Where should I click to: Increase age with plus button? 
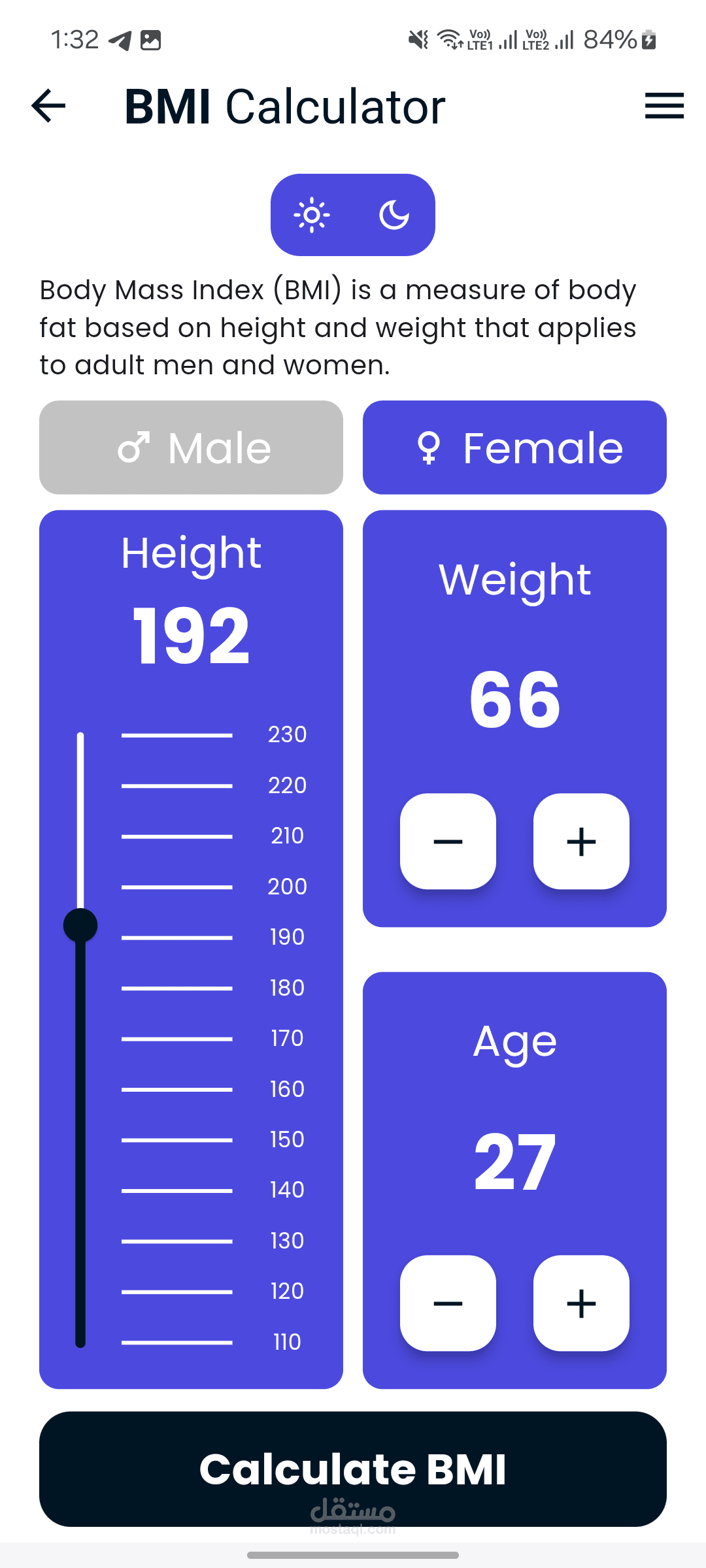tap(581, 1303)
